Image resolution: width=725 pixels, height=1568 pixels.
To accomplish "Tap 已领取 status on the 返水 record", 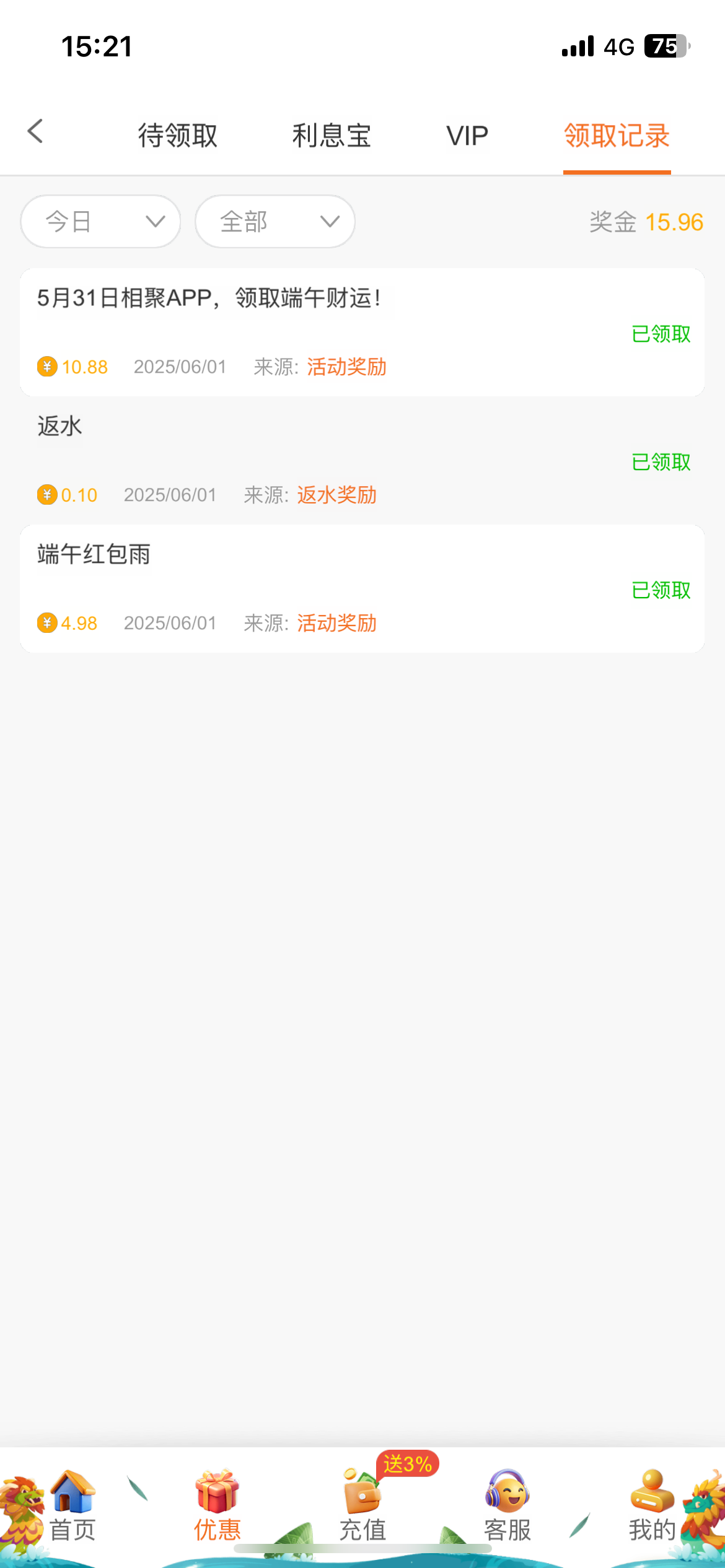I will 661,462.
